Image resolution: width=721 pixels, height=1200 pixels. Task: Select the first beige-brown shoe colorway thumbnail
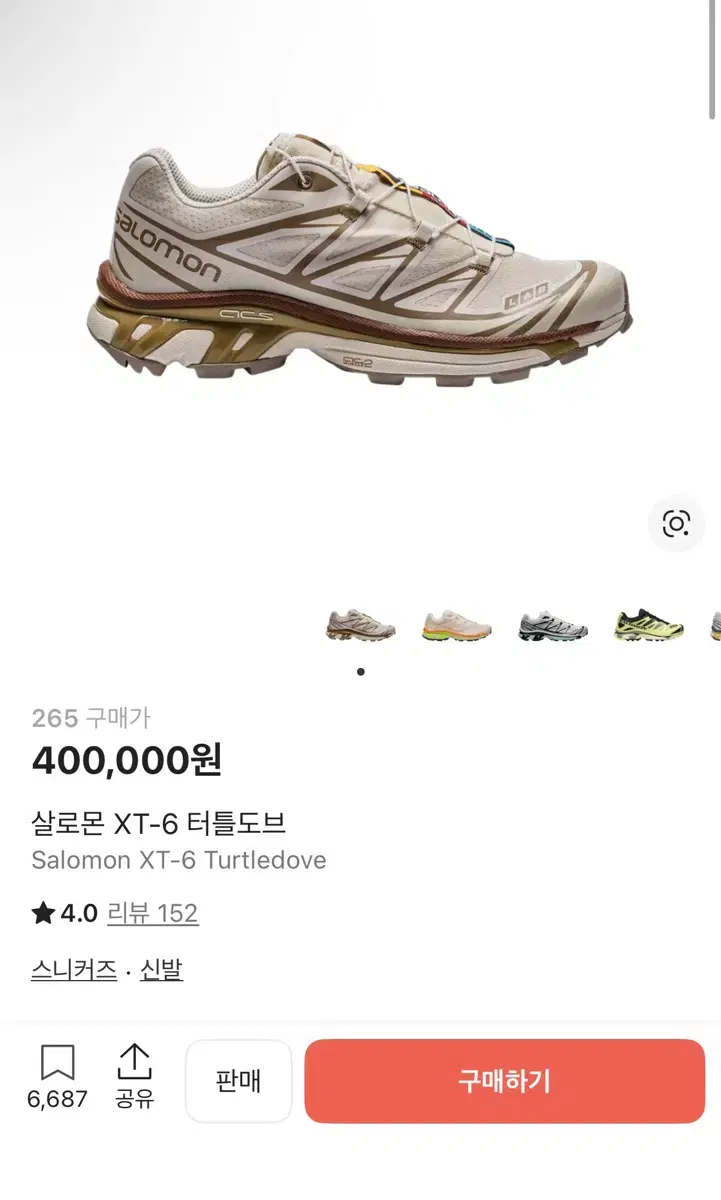point(361,626)
